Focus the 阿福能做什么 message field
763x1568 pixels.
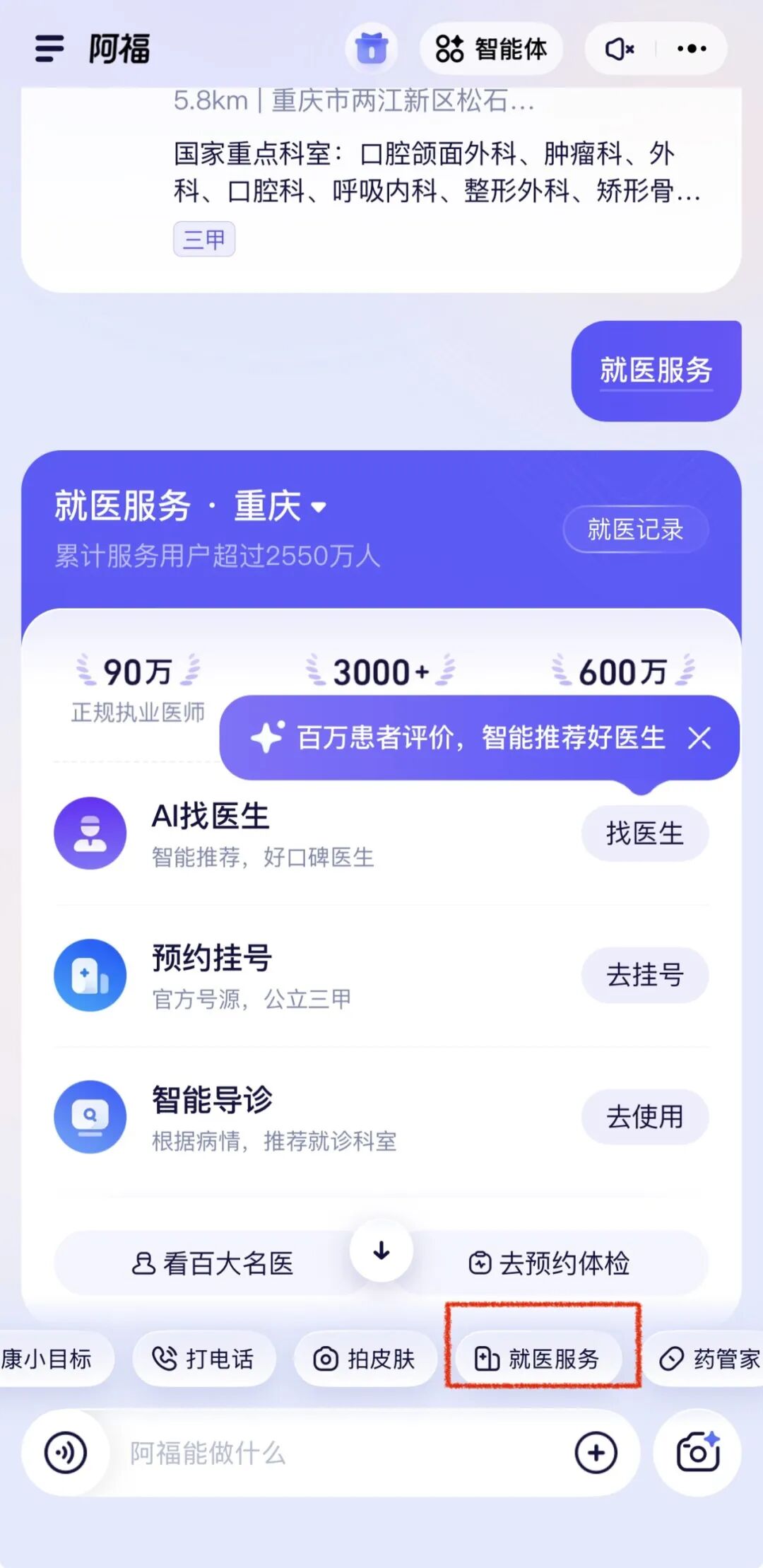pyautogui.click(x=339, y=1453)
